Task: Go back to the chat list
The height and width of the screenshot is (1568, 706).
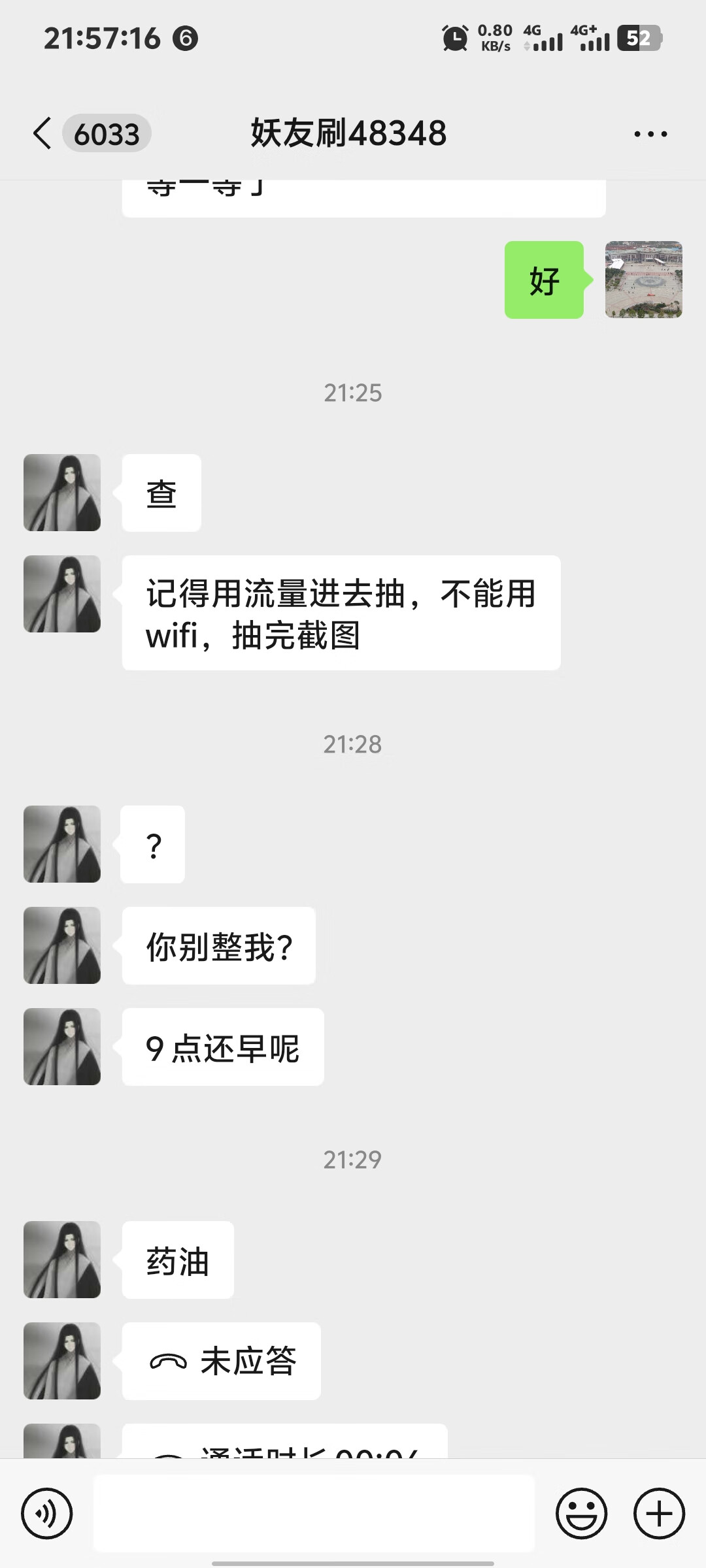Action: tap(43, 133)
